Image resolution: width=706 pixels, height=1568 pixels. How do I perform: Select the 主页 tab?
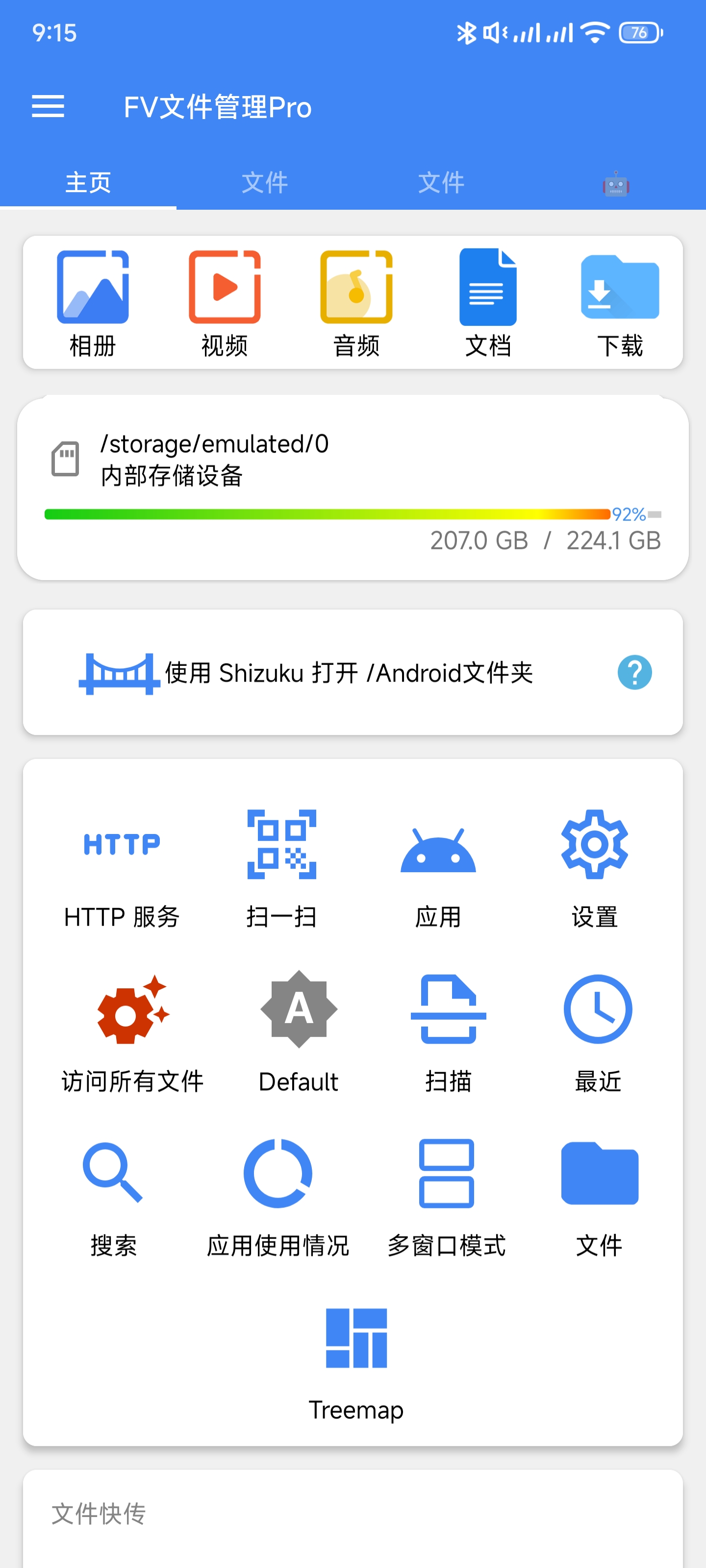pyautogui.click(x=88, y=183)
